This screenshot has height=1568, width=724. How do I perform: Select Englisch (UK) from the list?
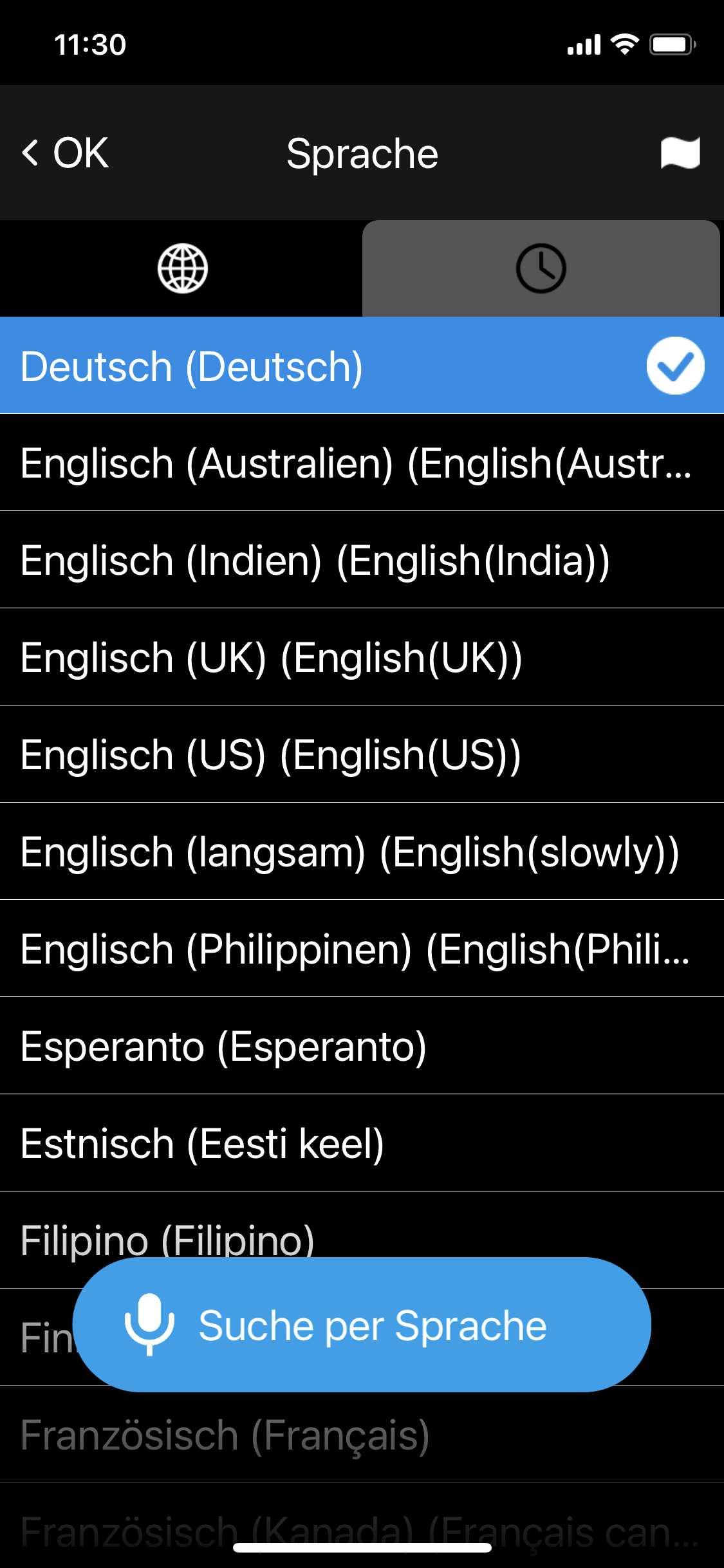tap(270, 657)
